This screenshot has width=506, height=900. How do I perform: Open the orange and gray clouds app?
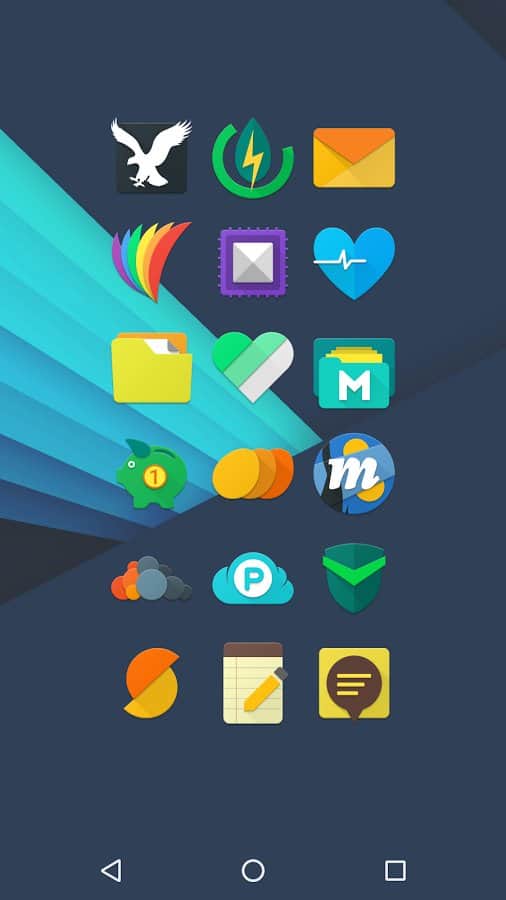(151, 579)
